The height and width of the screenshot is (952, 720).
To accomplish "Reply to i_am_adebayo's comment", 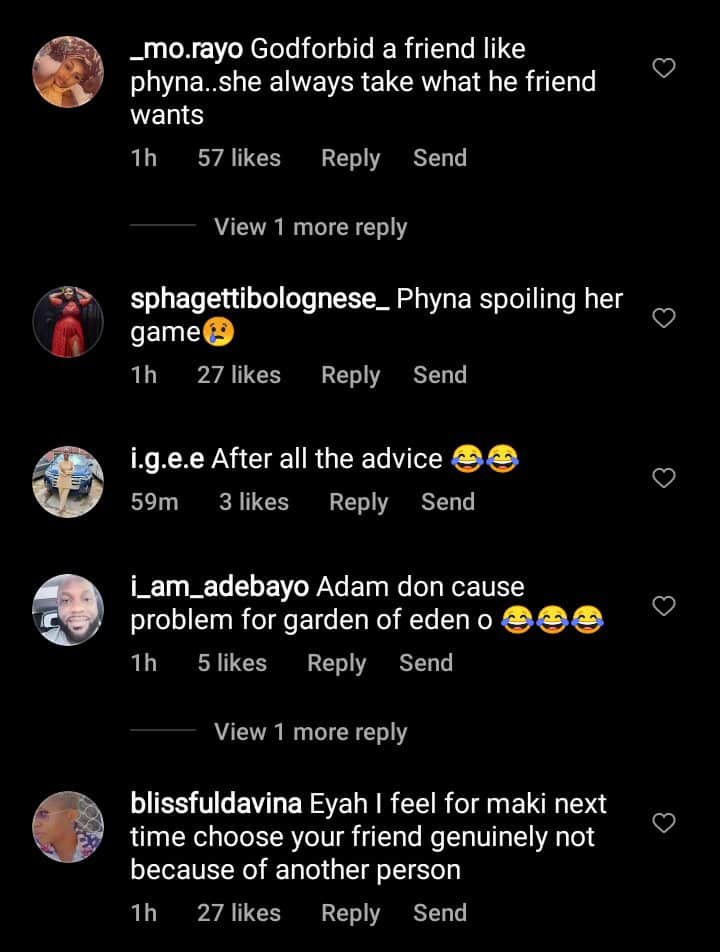I will (x=336, y=663).
